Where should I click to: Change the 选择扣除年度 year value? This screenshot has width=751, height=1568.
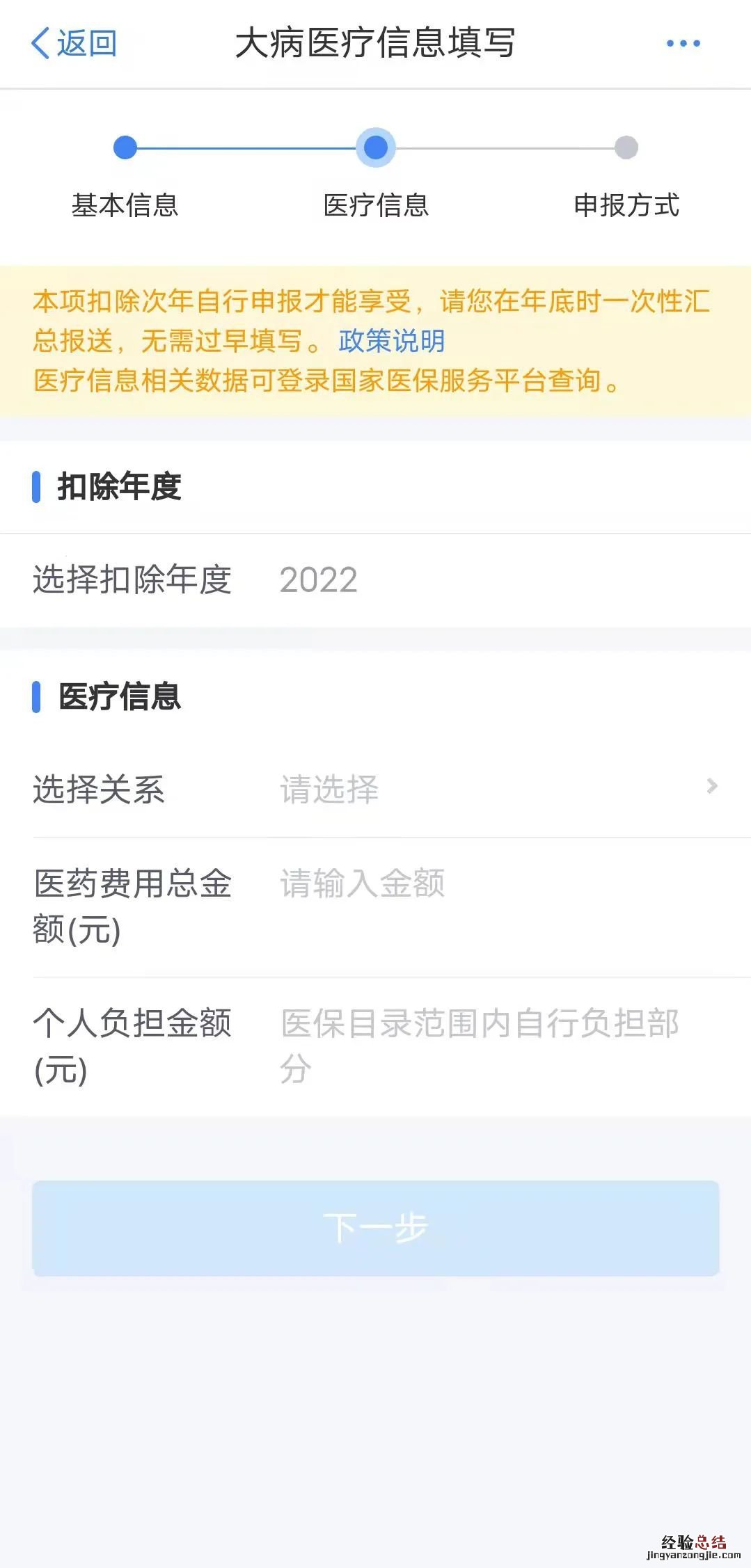pyautogui.click(x=319, y=580)
